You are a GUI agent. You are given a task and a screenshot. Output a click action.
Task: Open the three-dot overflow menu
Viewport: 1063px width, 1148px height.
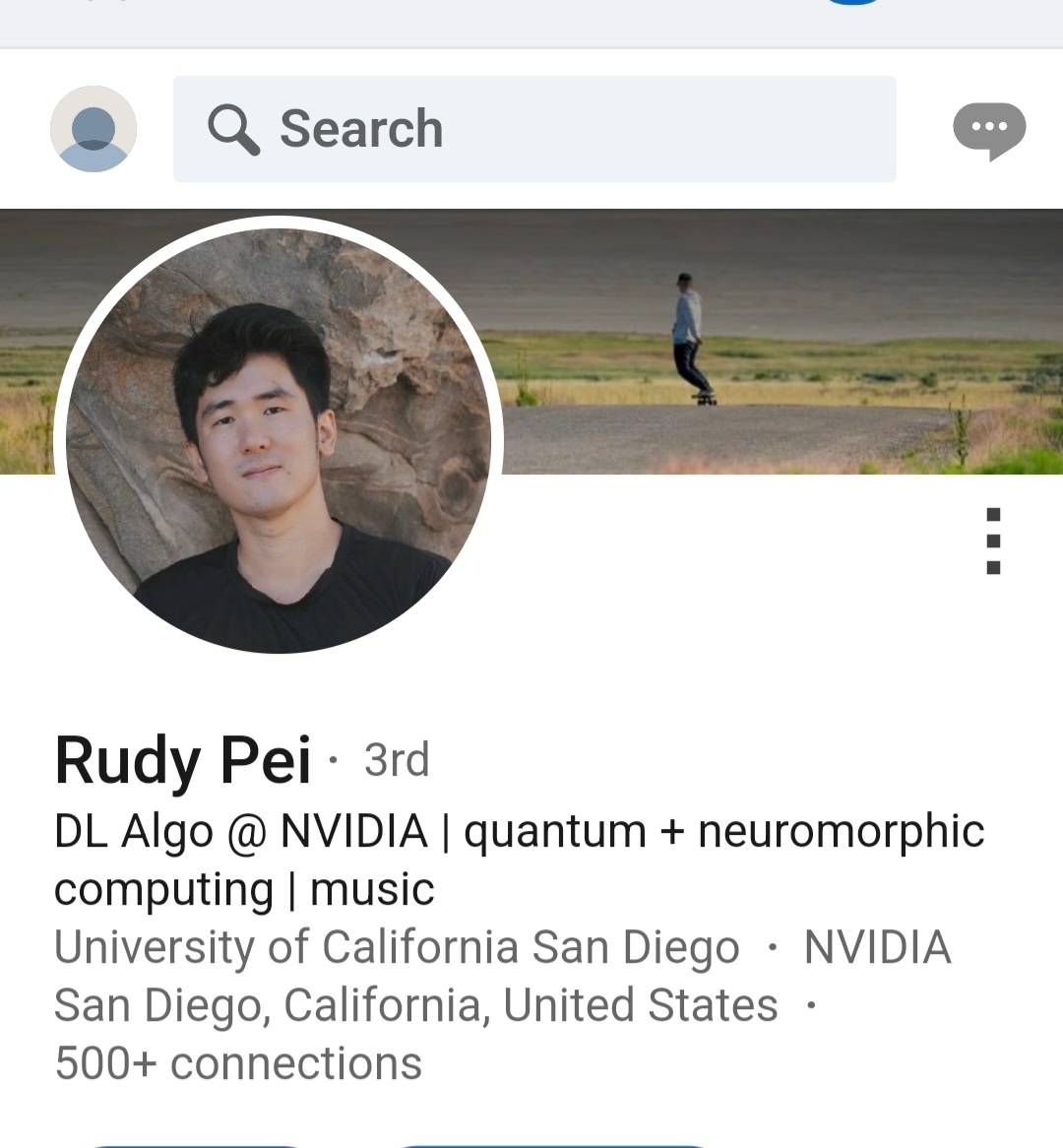pos(993,541)
